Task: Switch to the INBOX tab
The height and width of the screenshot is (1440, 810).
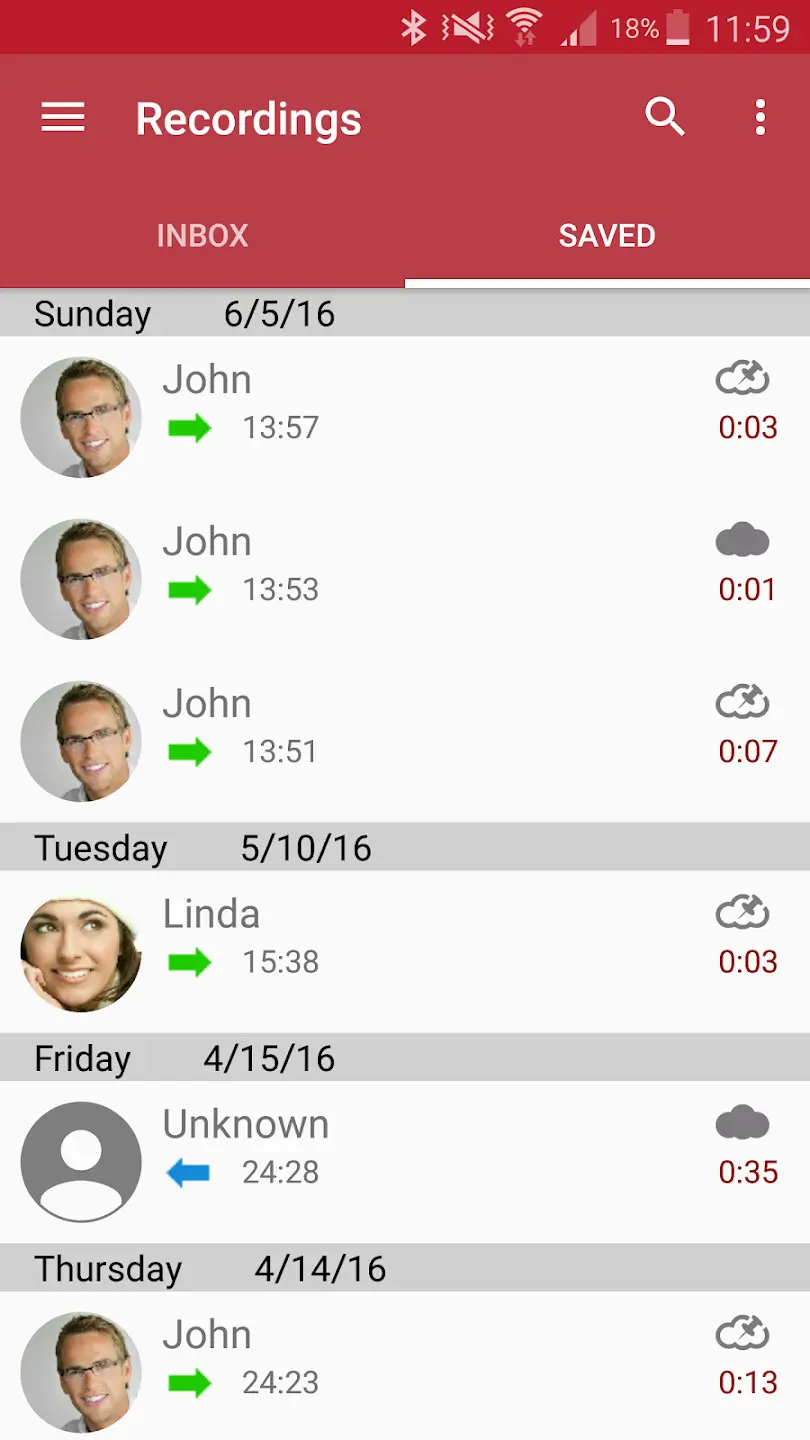Action: (x=202, y=235)
